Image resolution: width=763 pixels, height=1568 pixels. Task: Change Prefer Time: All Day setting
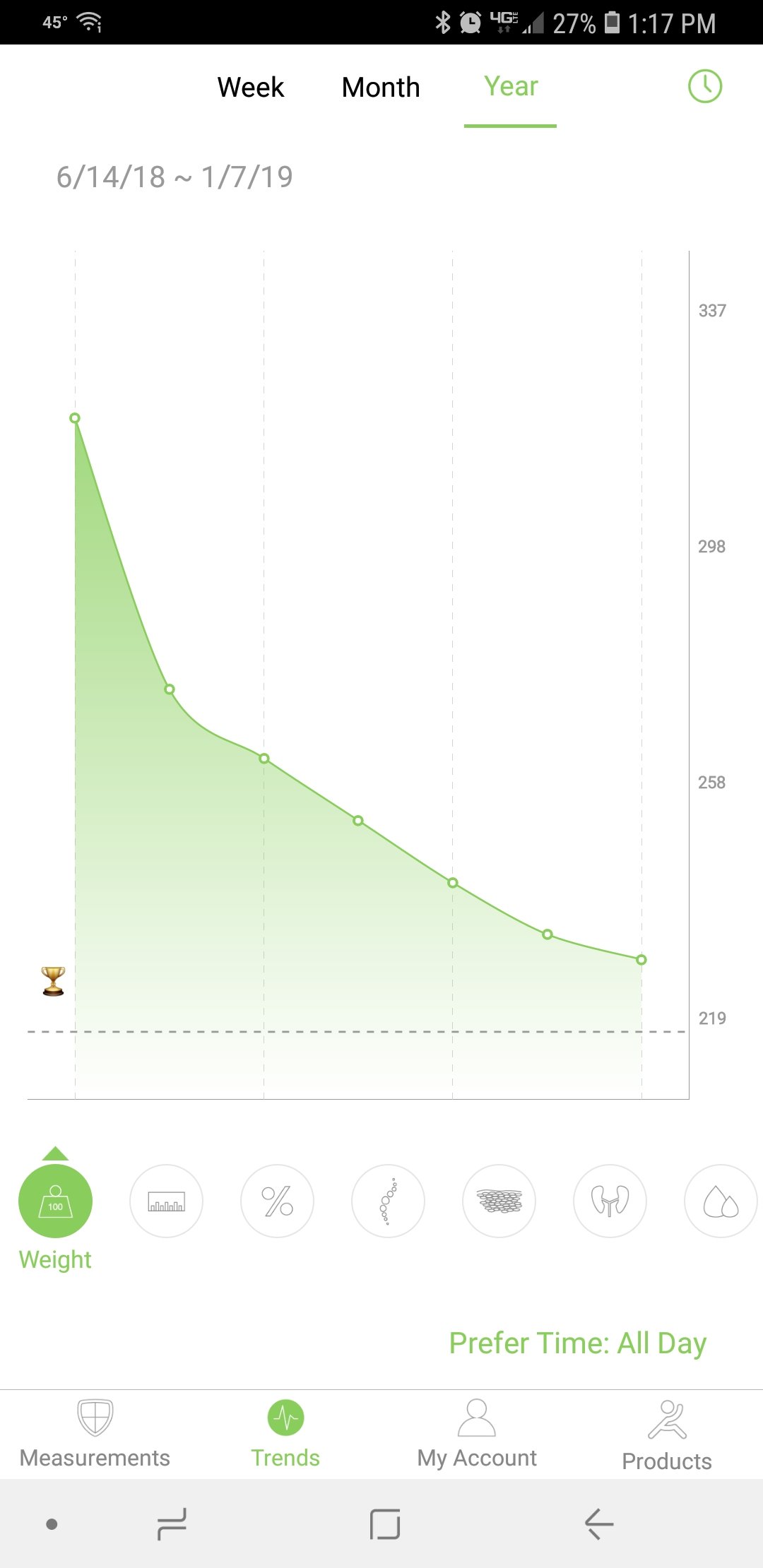[x=578, y=1343]
